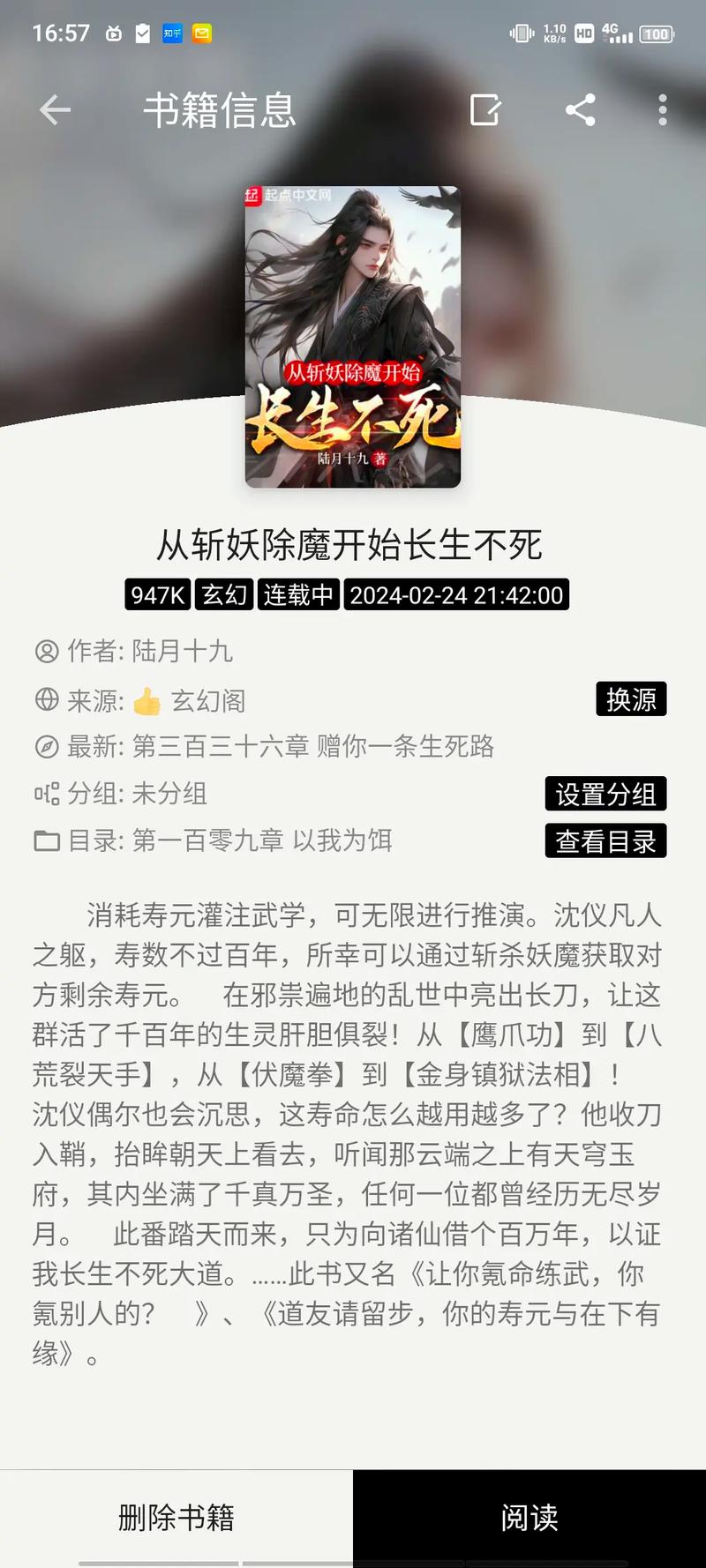This screenshot has height=1568, width=706.
Task: Open 设置分组 to set the group
Action: (x=605, y=794)
